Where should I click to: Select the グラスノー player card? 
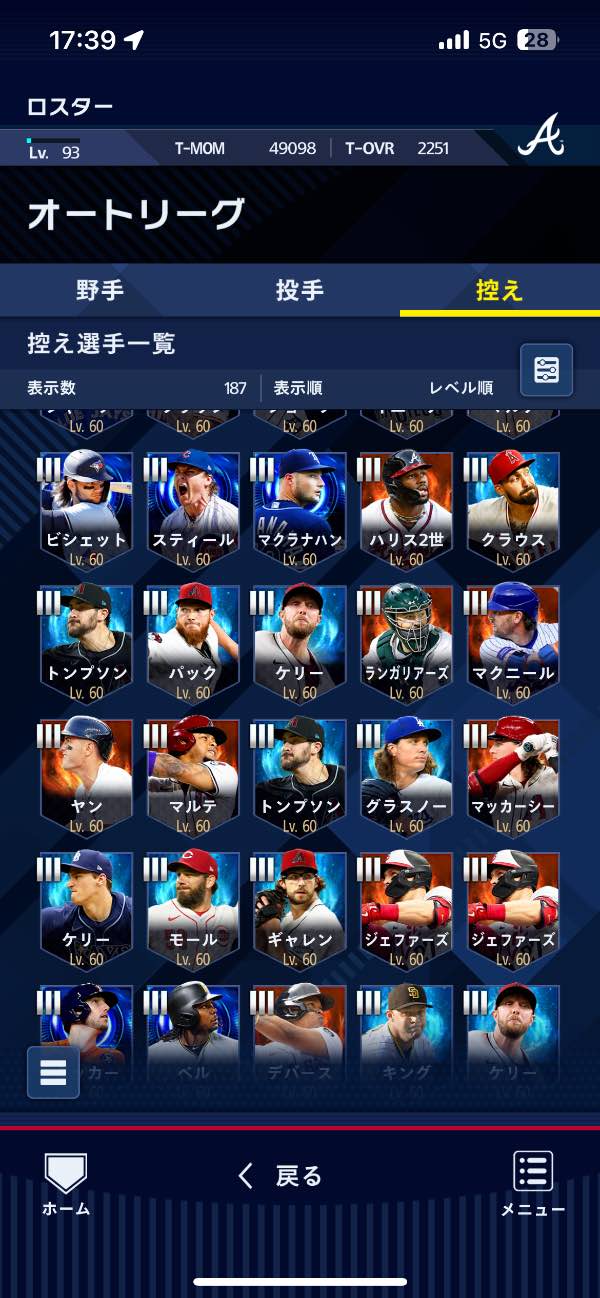point(406,776)
